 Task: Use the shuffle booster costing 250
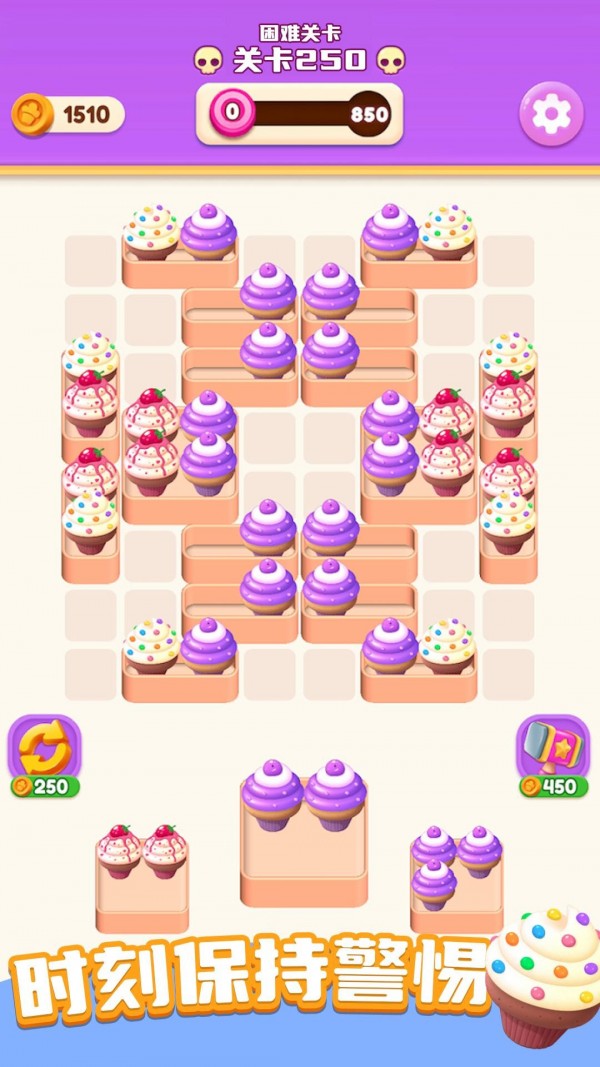pyautogui.click(x=44, y=748)
